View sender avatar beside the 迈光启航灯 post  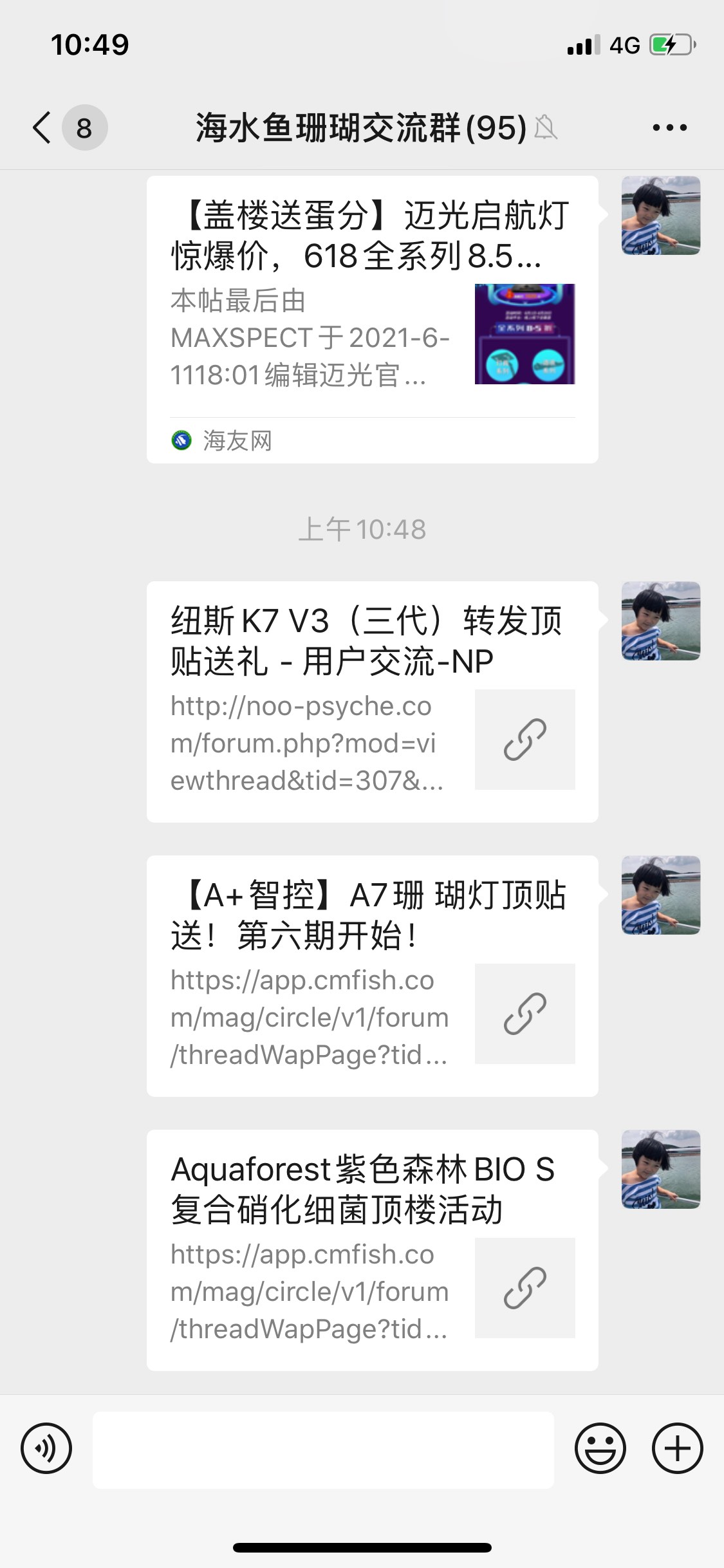tap(660, 216)
